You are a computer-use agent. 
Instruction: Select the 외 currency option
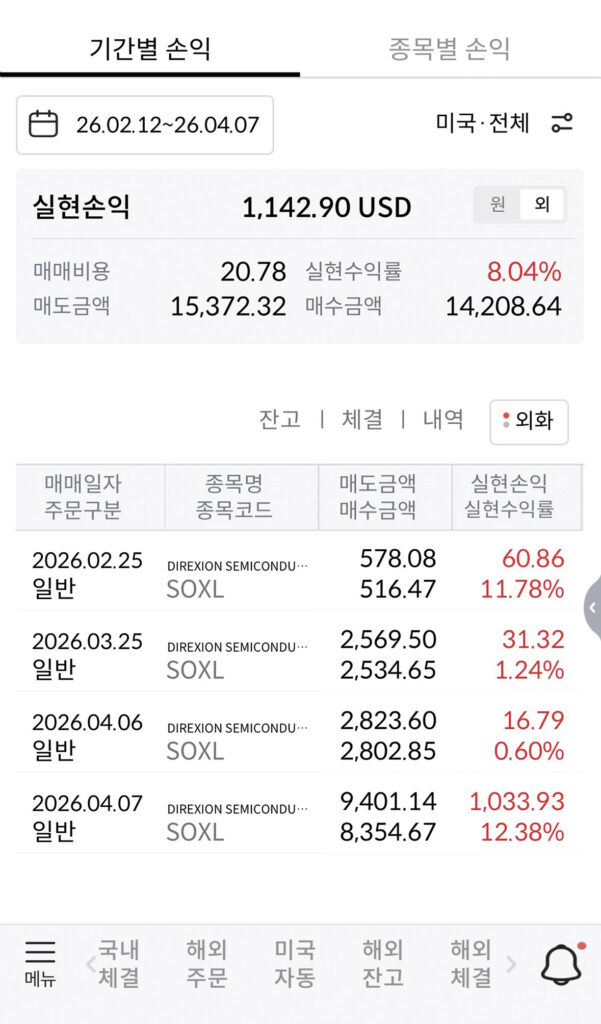point(541,205)
